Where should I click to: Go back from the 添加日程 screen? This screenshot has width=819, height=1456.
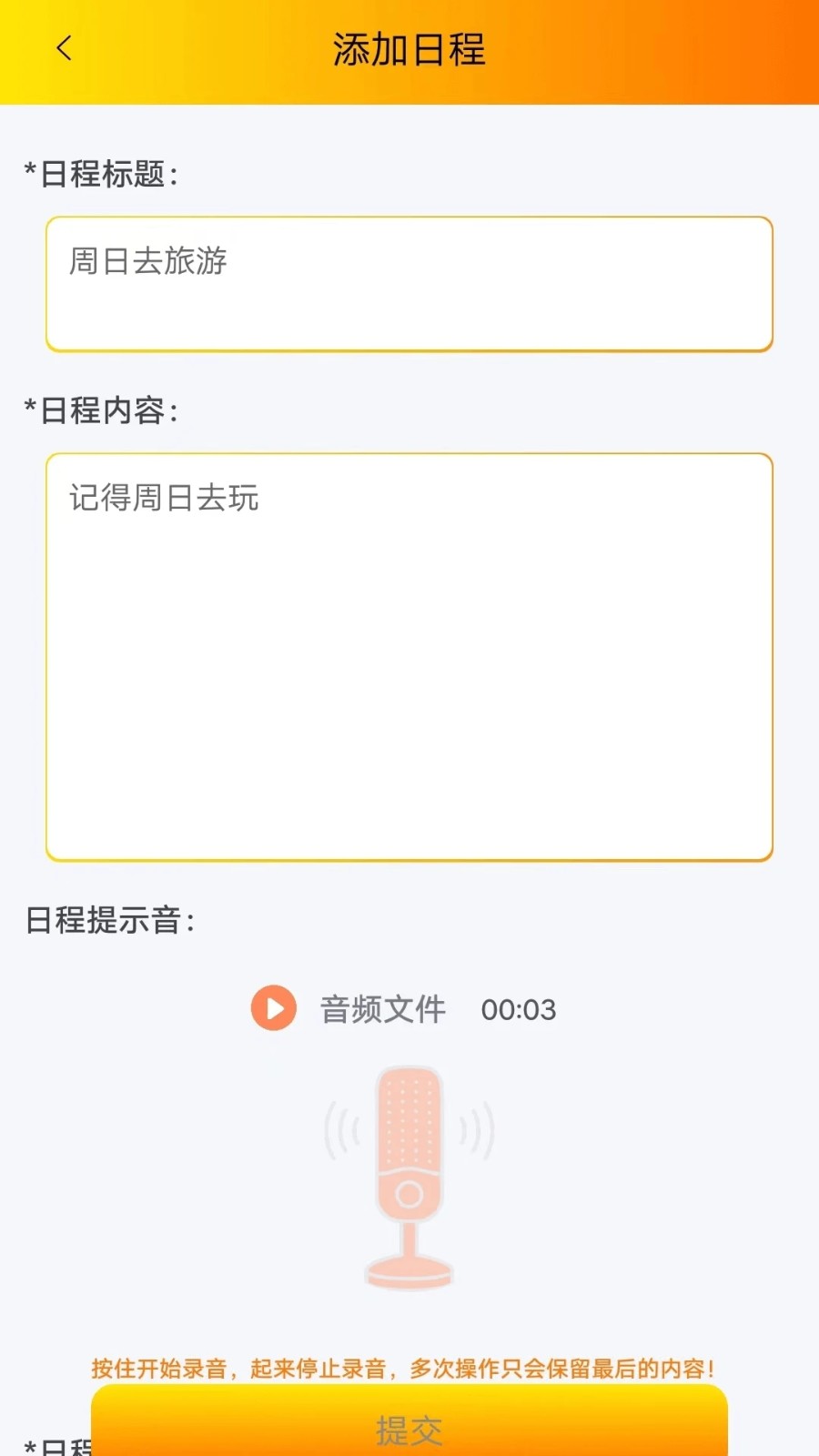pos(64,49)
